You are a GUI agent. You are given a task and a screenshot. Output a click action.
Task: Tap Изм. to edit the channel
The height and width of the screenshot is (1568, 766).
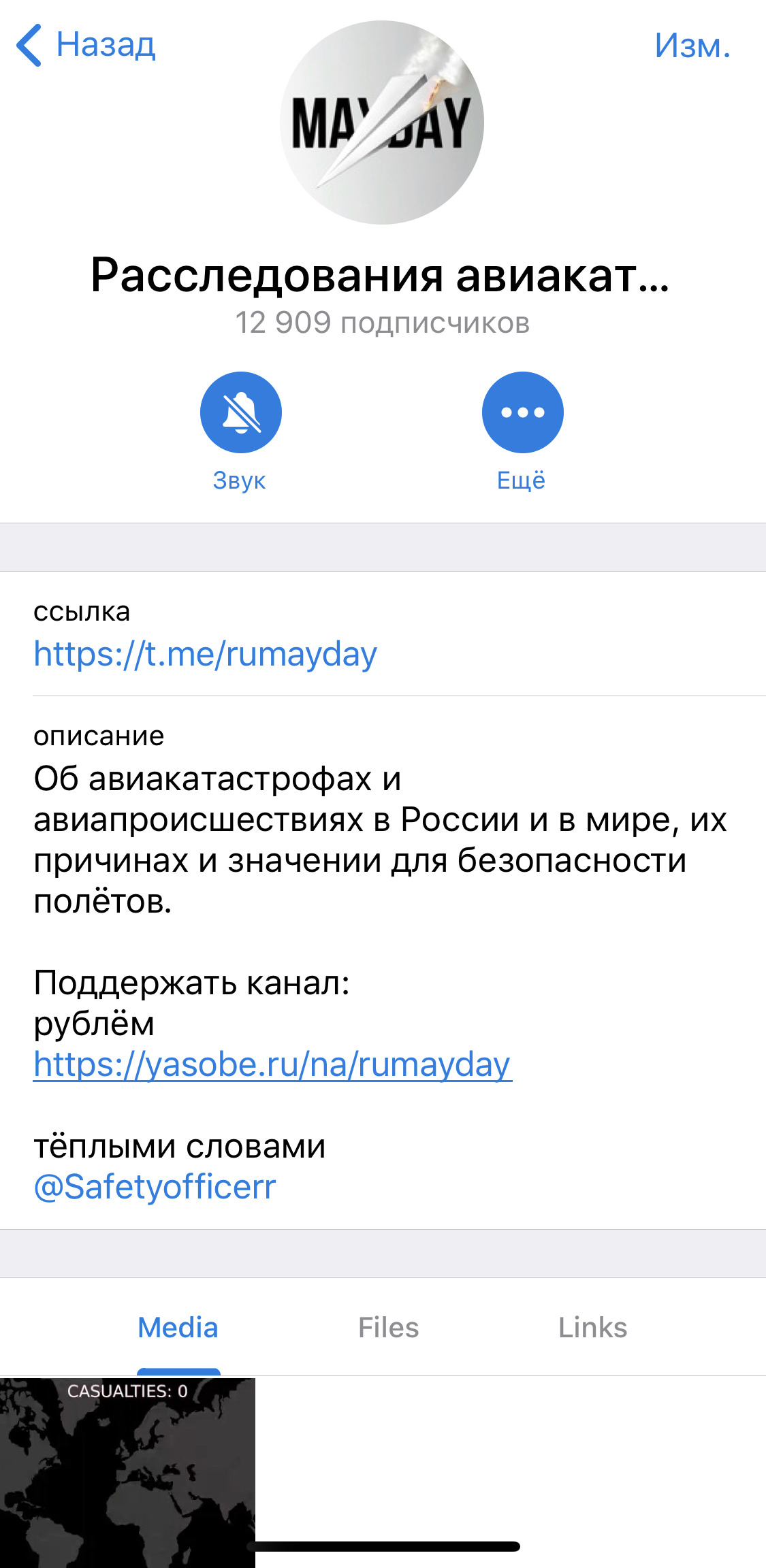tap(692, 46)
